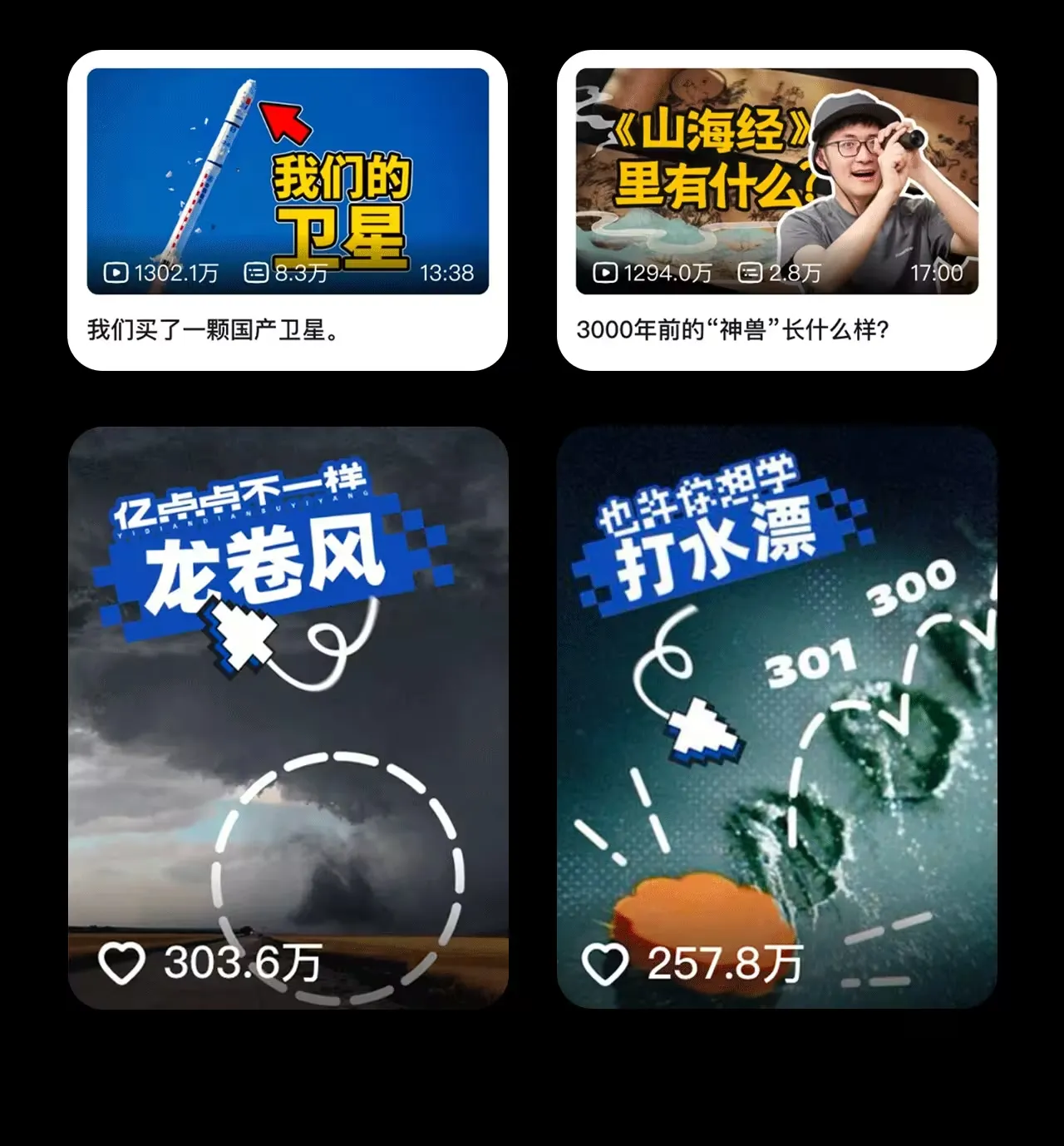Open the video about 3000年前的神兽
1064x1146 pixels.
tap(733, 328)
